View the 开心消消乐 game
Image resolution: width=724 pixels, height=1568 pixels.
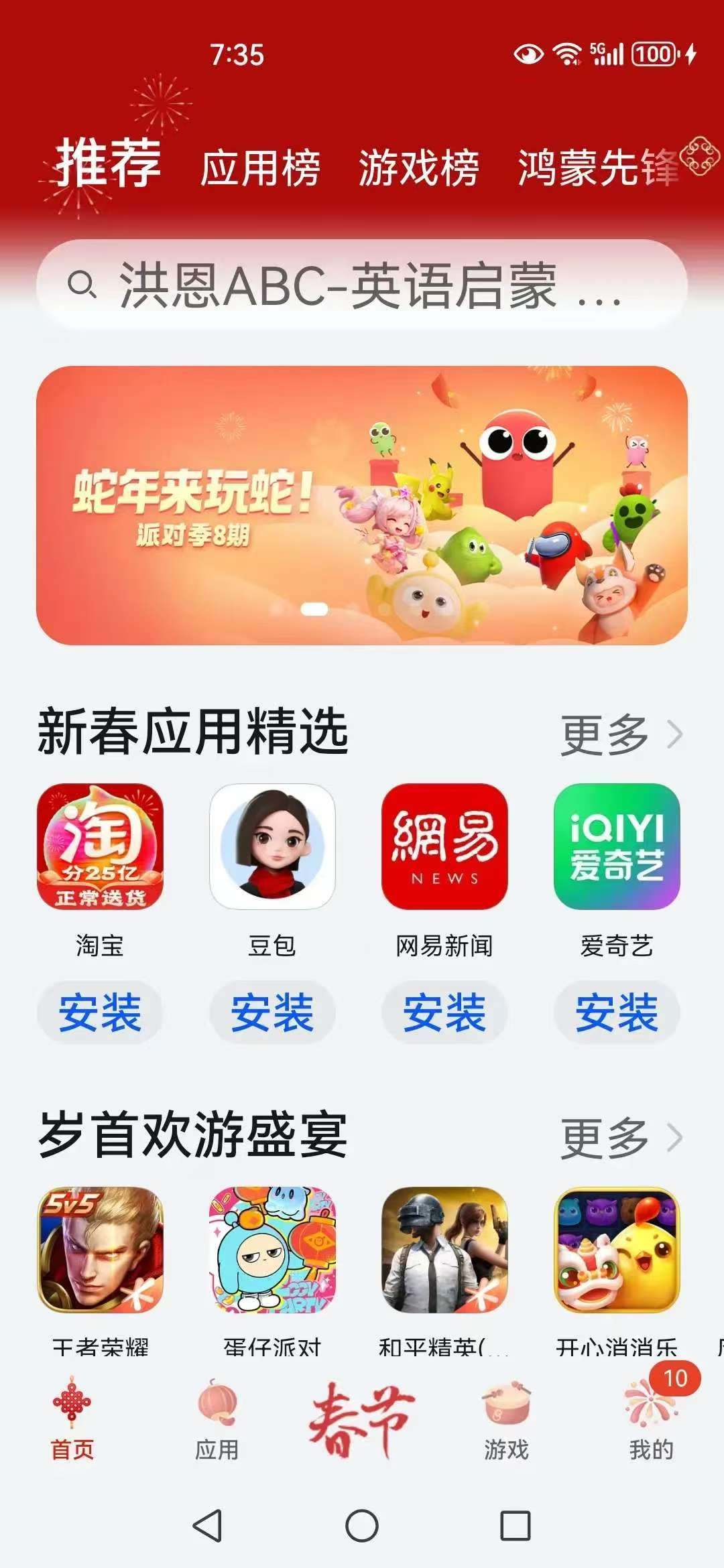pyautogui.click(x=617, y=1250)
